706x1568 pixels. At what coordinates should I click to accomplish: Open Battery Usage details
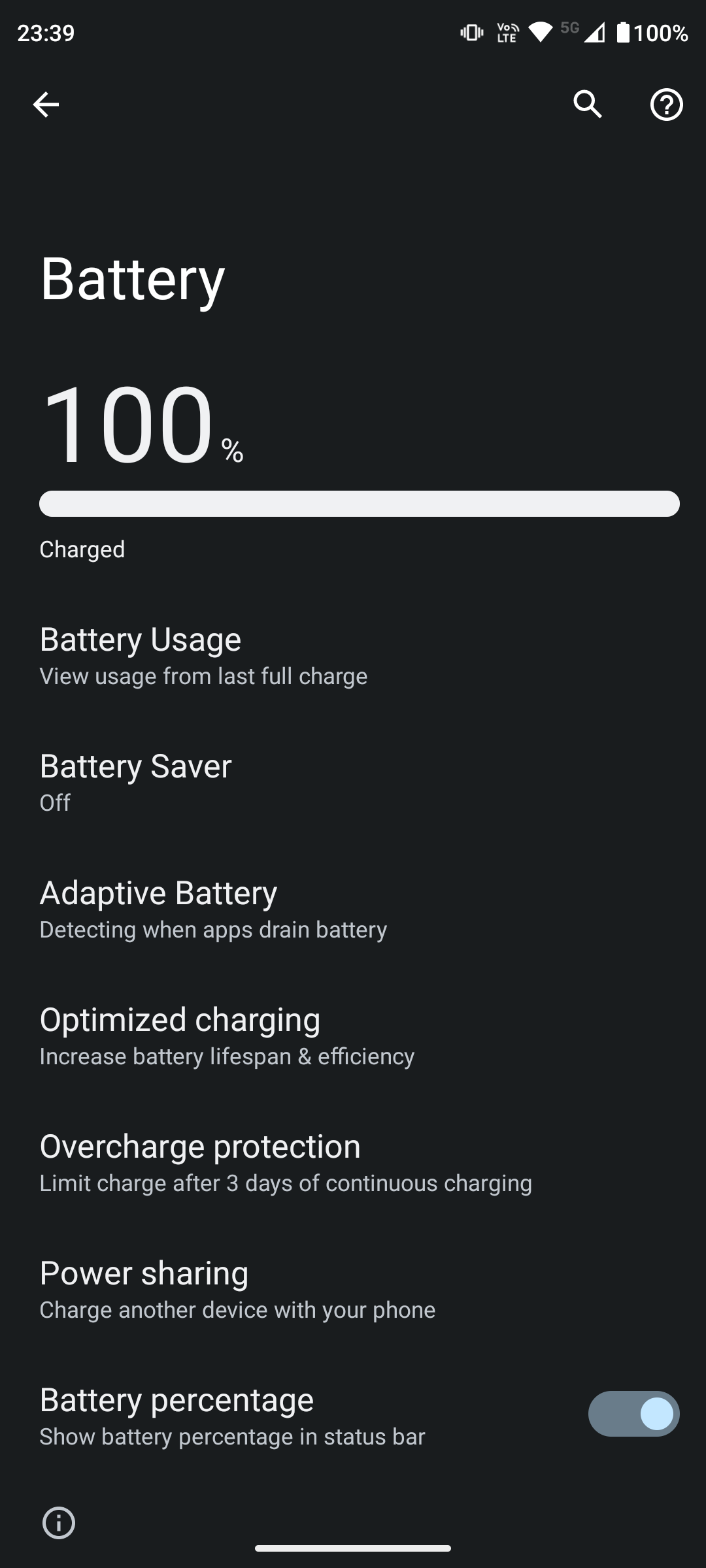click(203, 655)
